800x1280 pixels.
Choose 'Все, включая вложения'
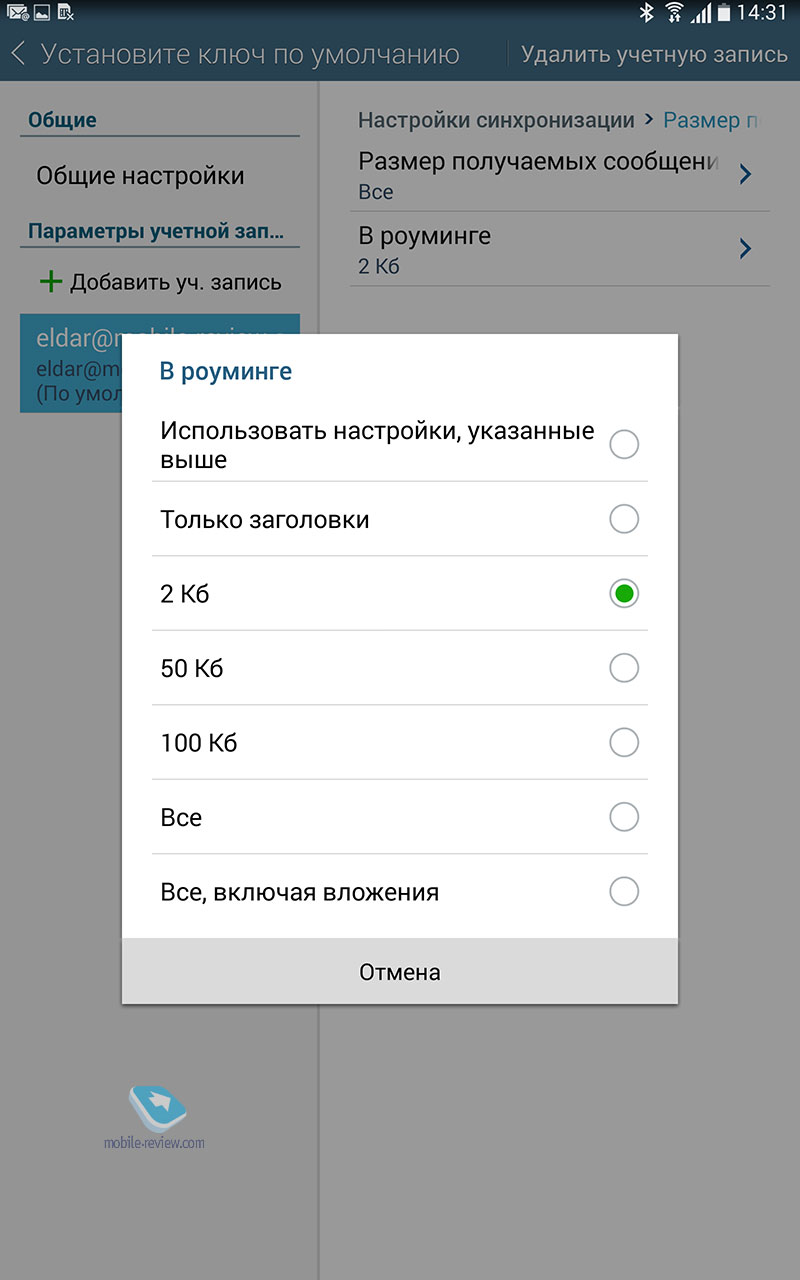tap(400, 891)
